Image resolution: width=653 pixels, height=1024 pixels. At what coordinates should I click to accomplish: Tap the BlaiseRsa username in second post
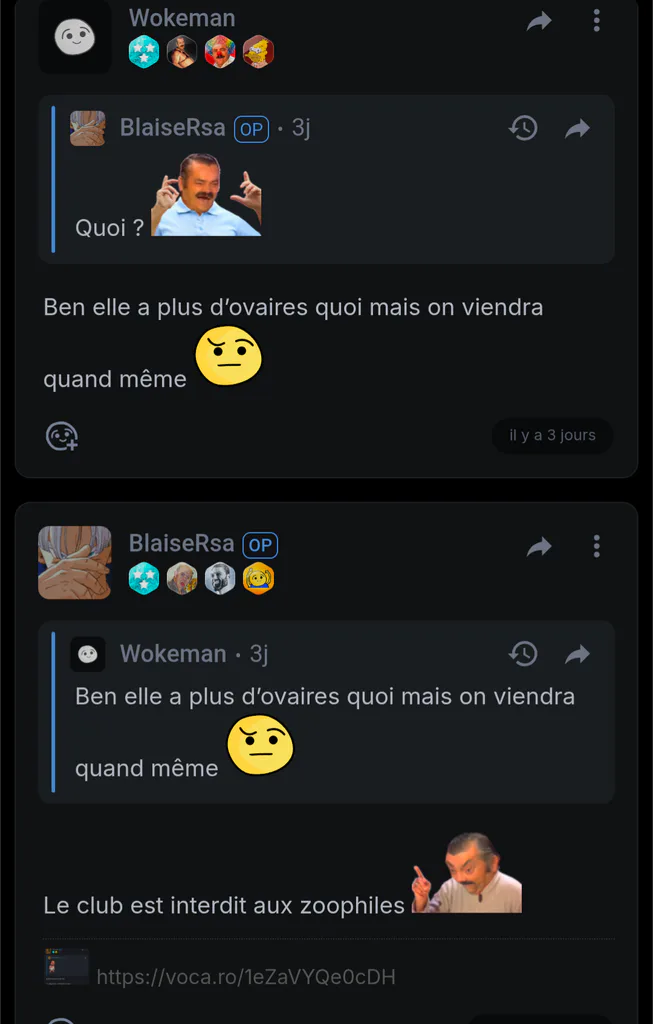181,543
